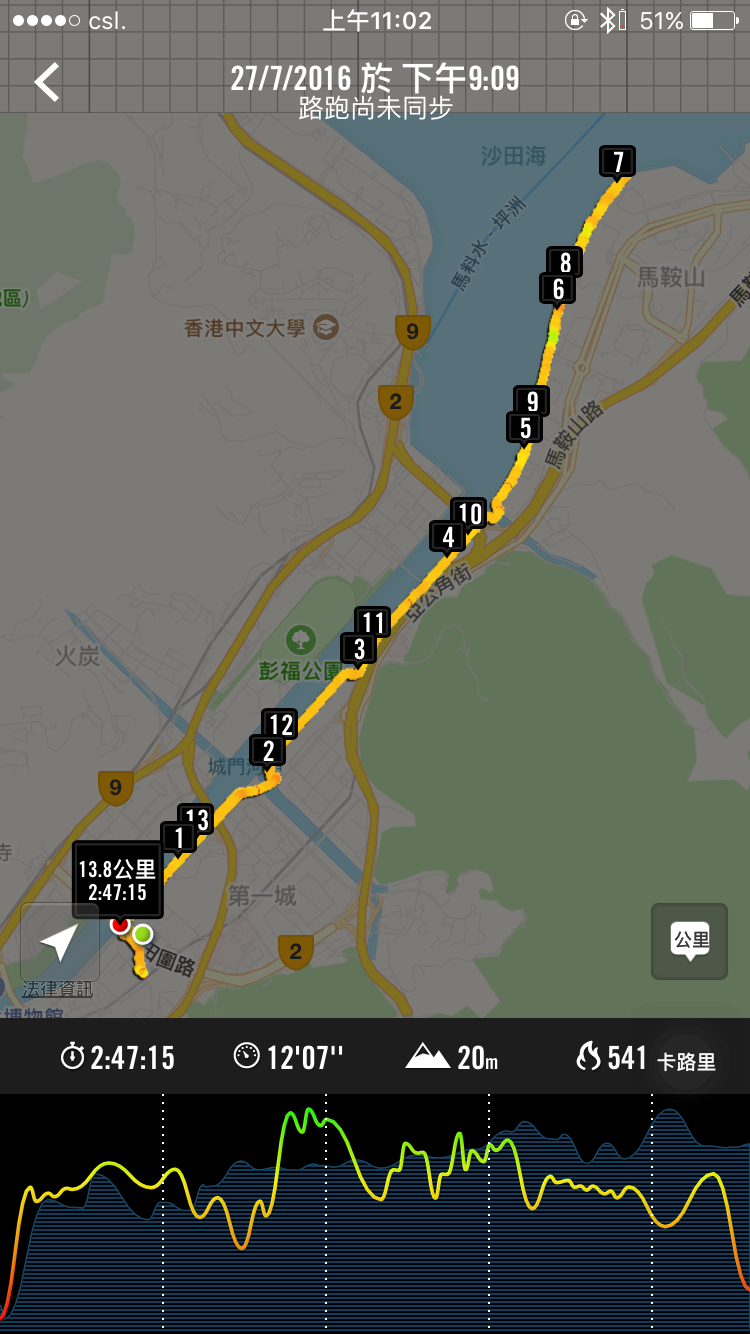
Task: Tap the 13.8公里 finish callout
Action: [x=118, y=880]
